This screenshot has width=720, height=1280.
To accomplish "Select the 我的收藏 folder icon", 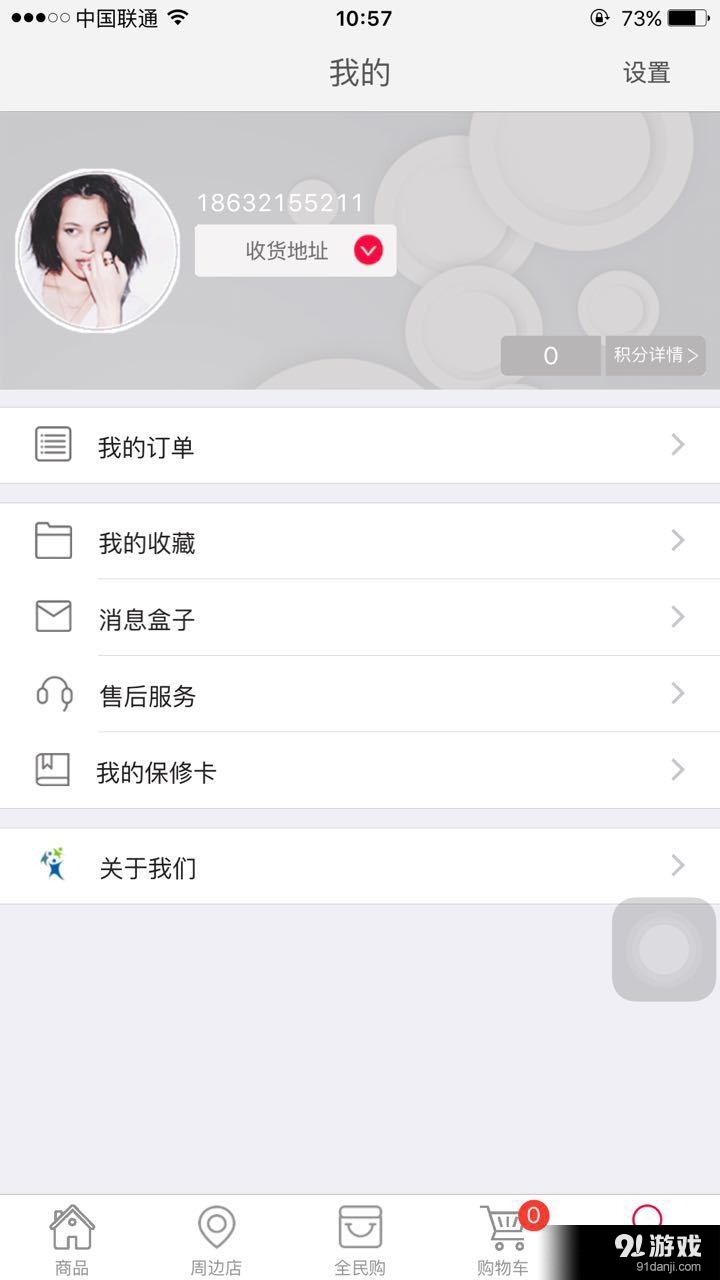I will point(52,541).
